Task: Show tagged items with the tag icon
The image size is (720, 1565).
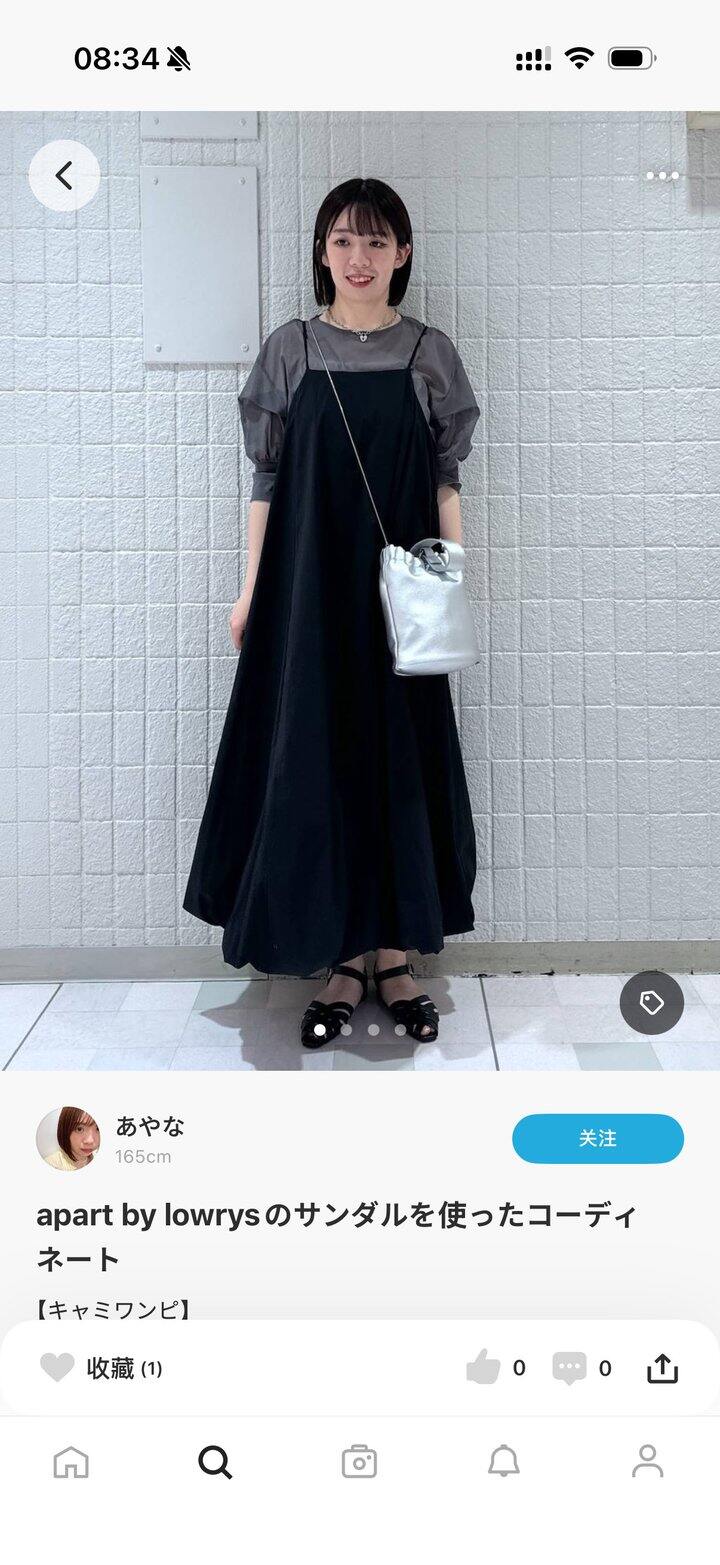Action: [651, 1003]
